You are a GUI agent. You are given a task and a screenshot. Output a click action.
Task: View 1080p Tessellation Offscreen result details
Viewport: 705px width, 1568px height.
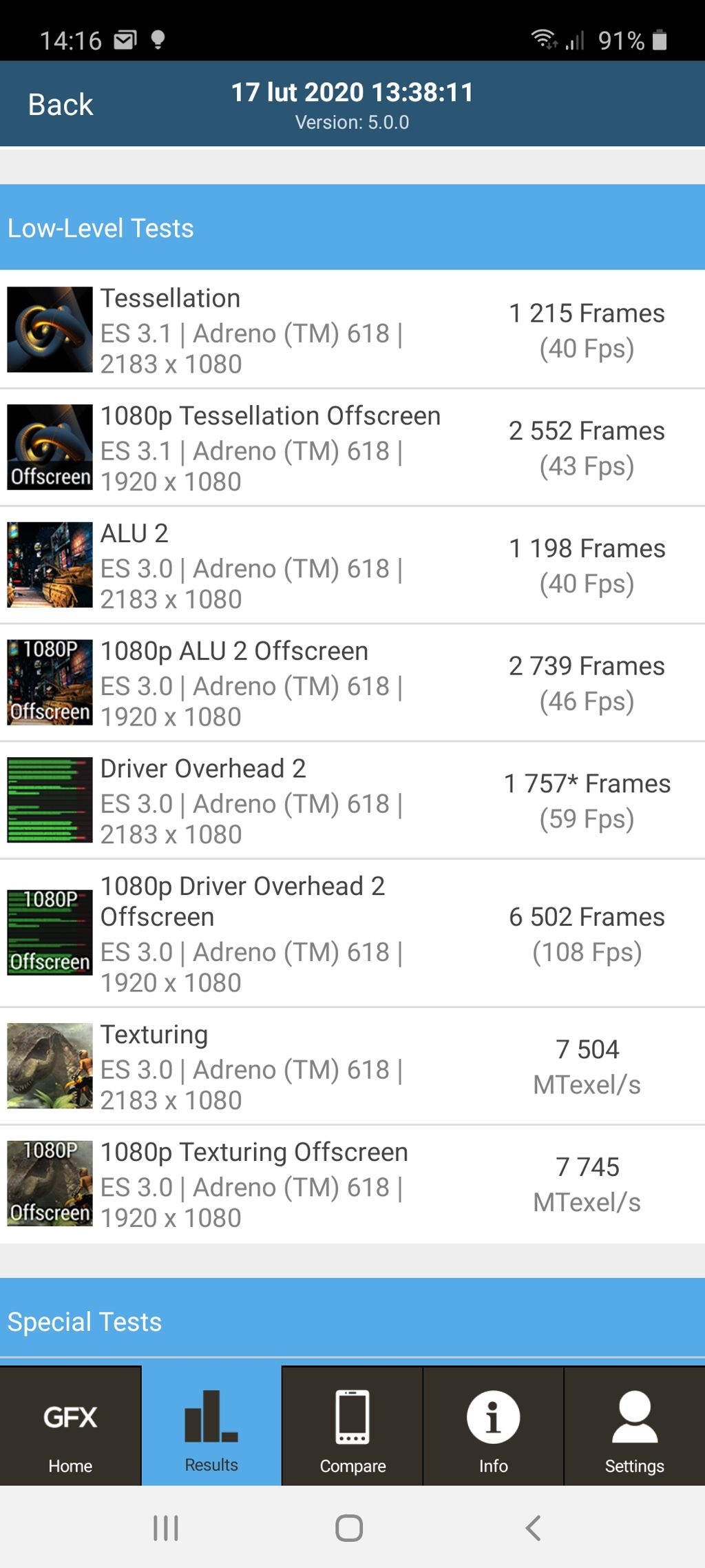(x=352, y=448)
